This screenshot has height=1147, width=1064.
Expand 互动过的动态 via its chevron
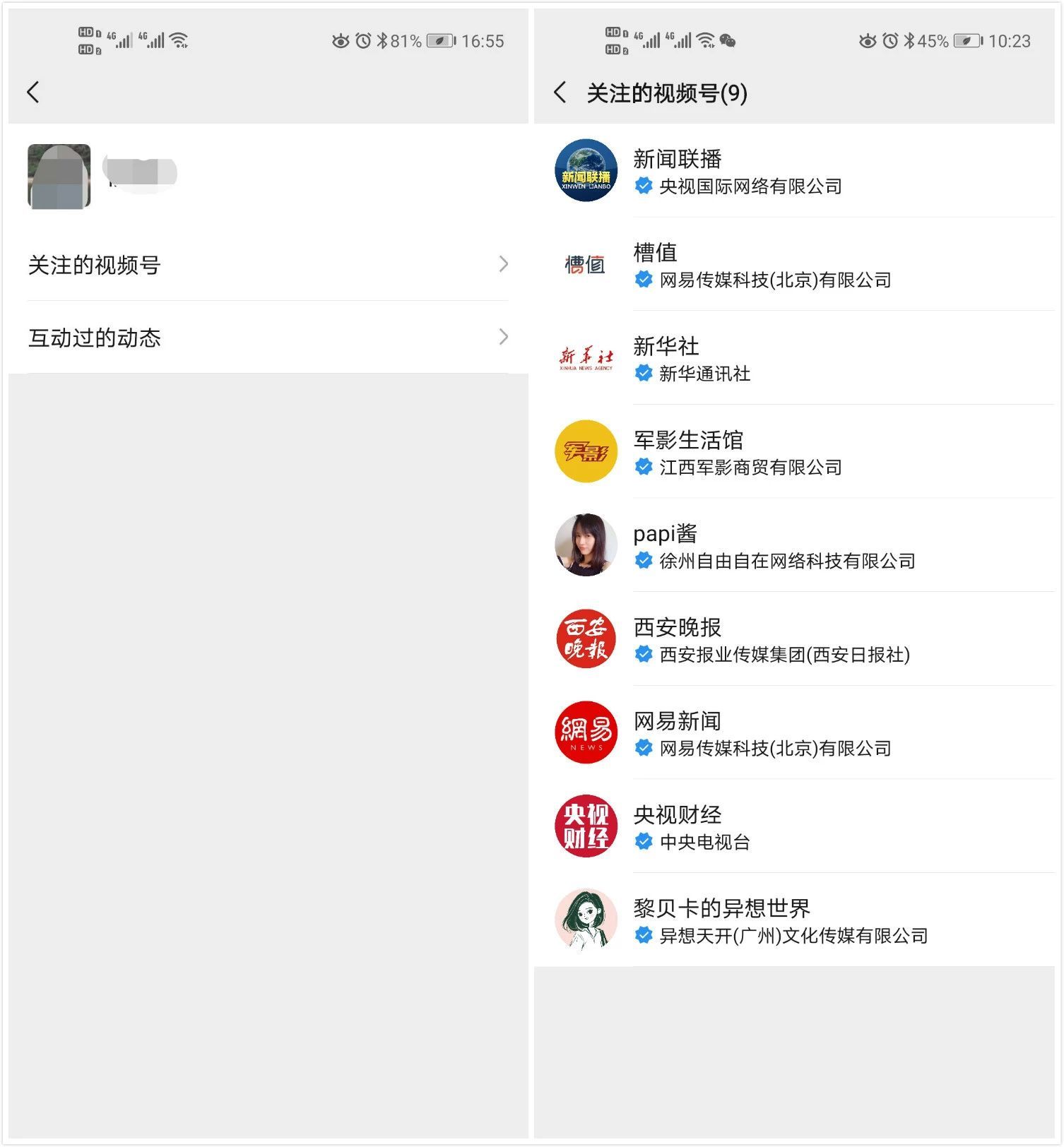502,337
